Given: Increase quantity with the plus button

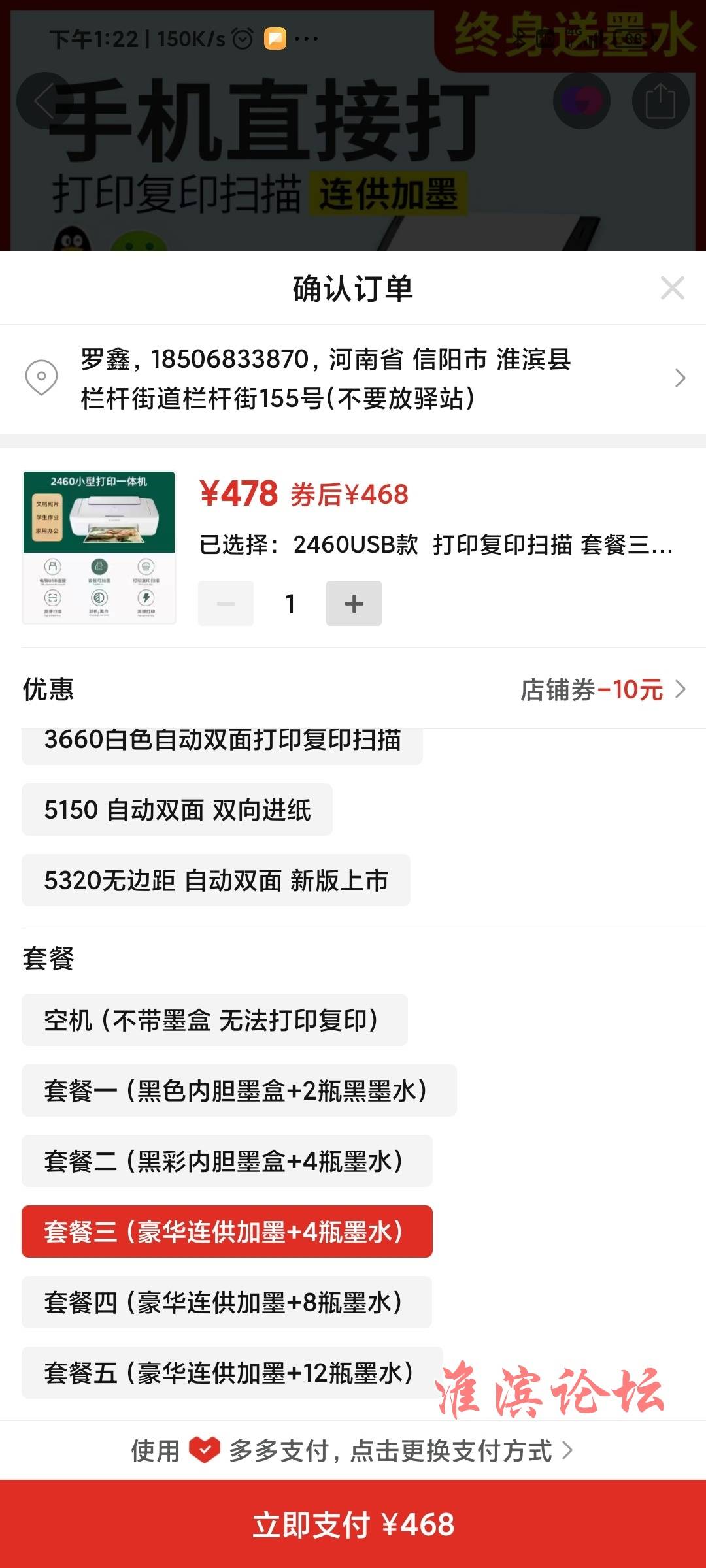Looking at the screenshot, I should click(354, 604).
